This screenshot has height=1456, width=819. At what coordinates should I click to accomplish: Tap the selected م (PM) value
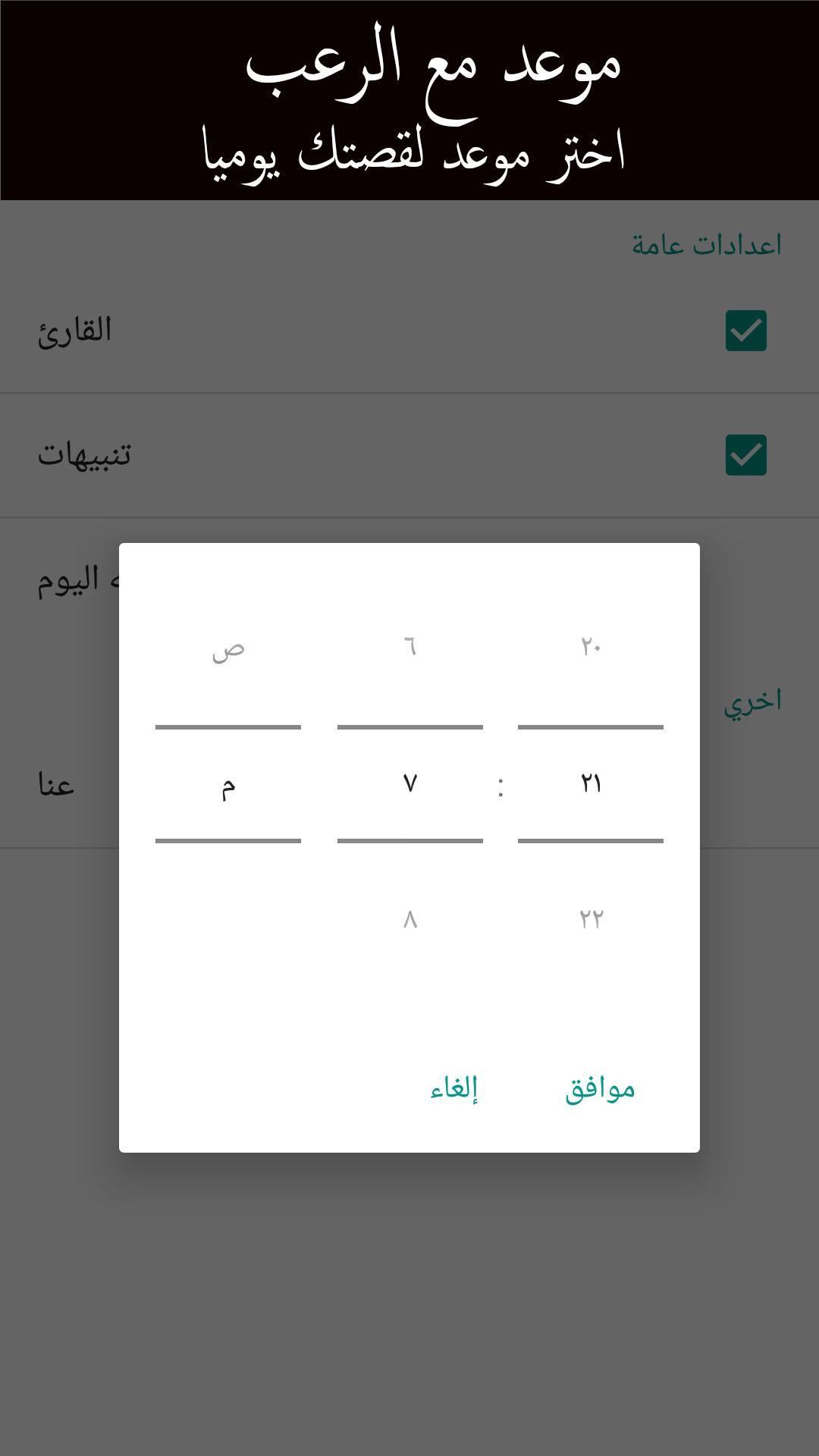tap(228, 786)
